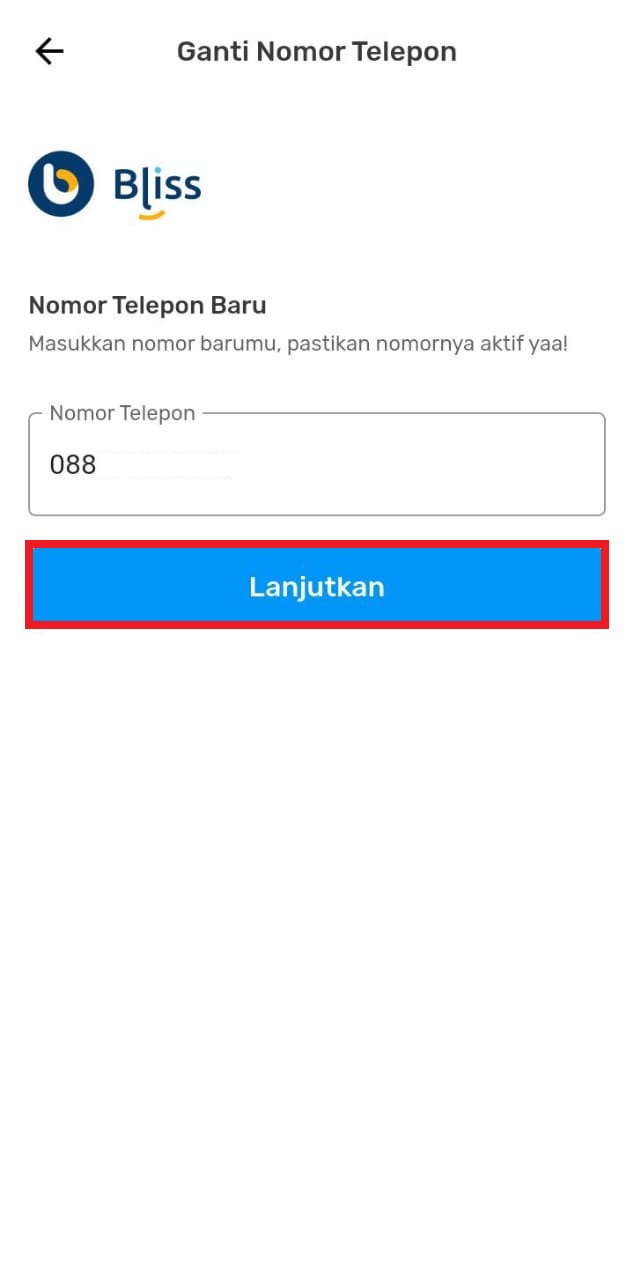Tap the Lanjutkan button

[x=316, y=586]
